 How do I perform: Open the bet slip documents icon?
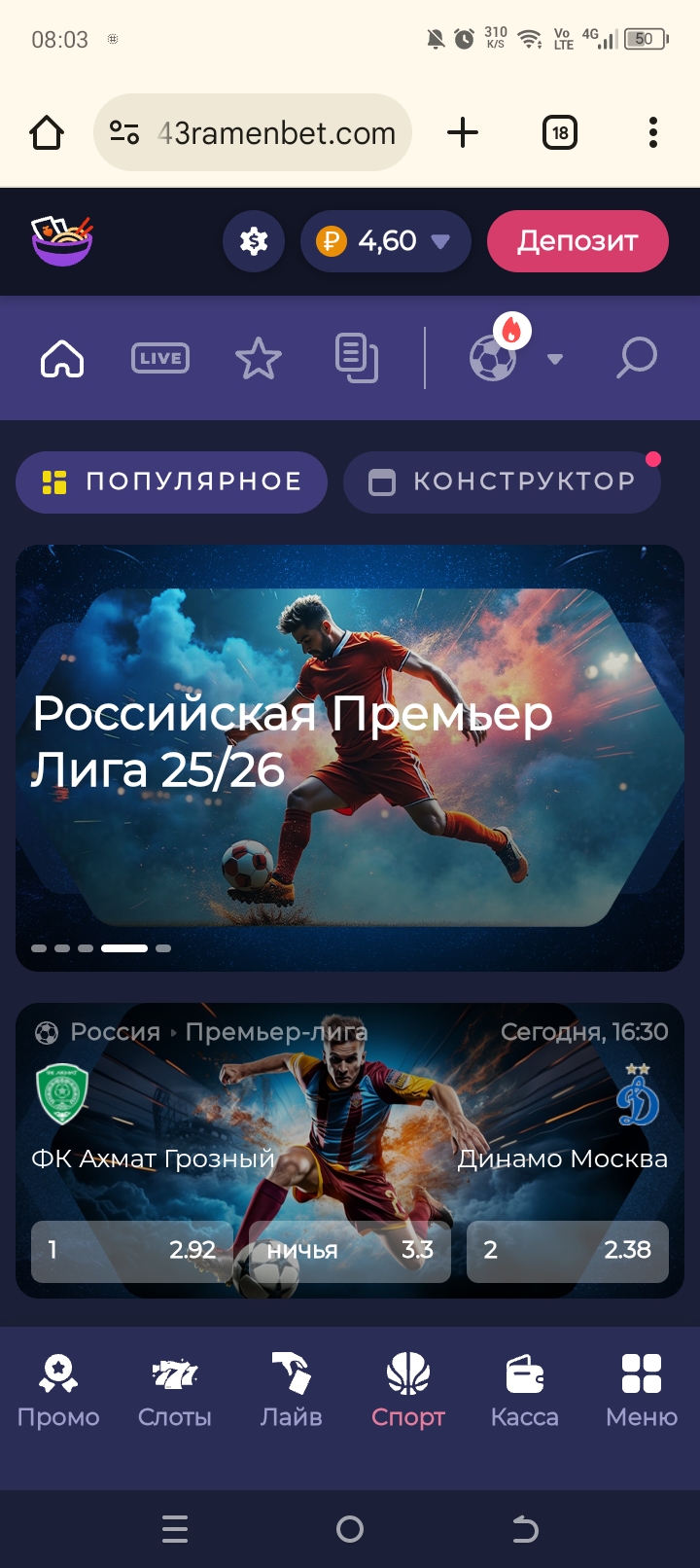(356, 359)
